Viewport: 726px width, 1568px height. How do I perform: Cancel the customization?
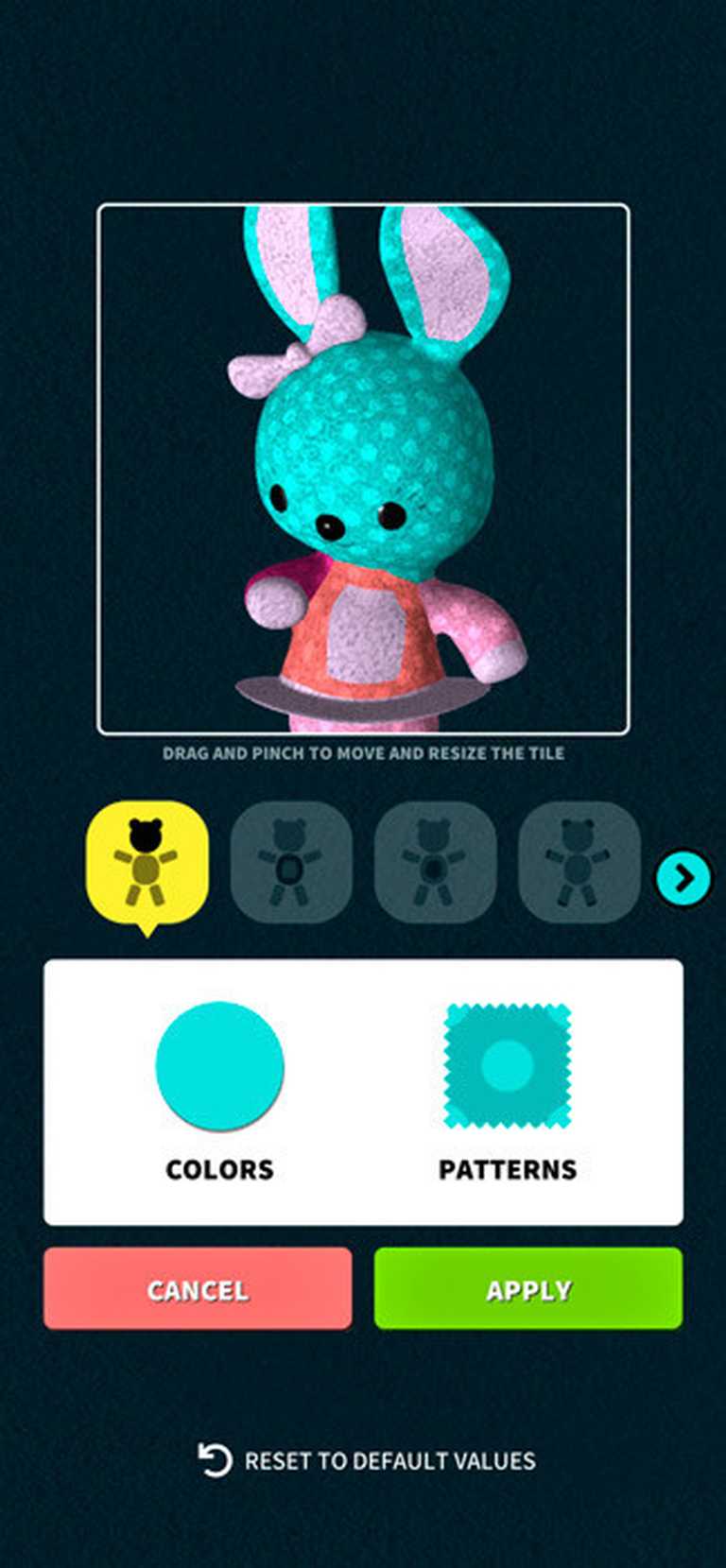[198, 1289]
